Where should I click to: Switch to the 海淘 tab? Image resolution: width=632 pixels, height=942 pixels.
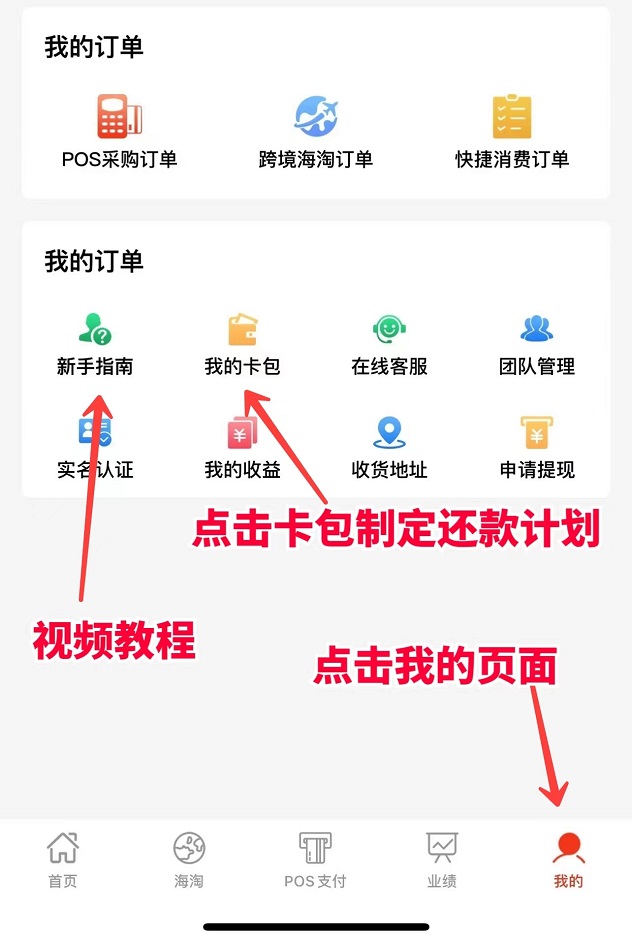189,859
